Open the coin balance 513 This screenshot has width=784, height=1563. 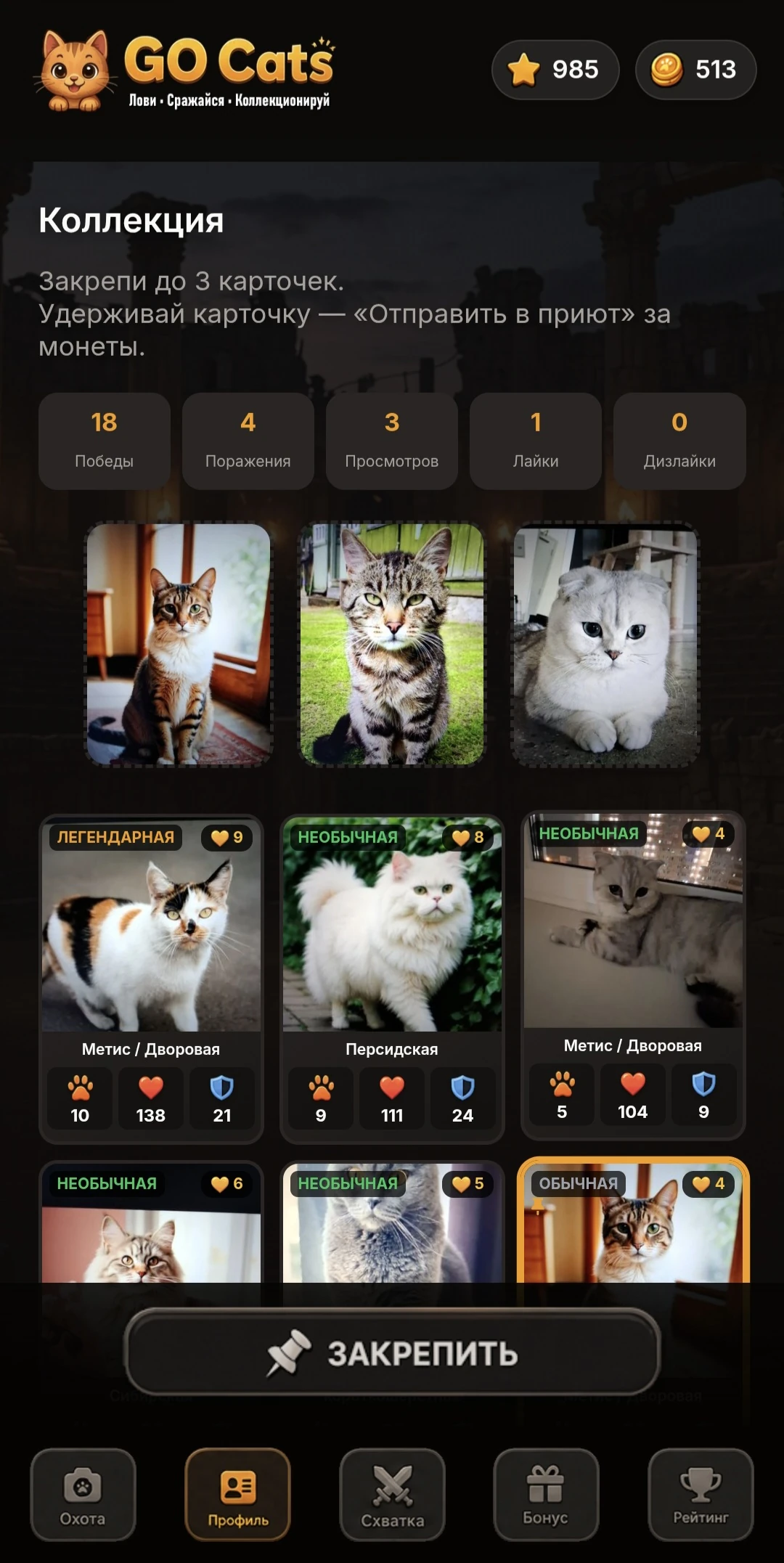695,70
